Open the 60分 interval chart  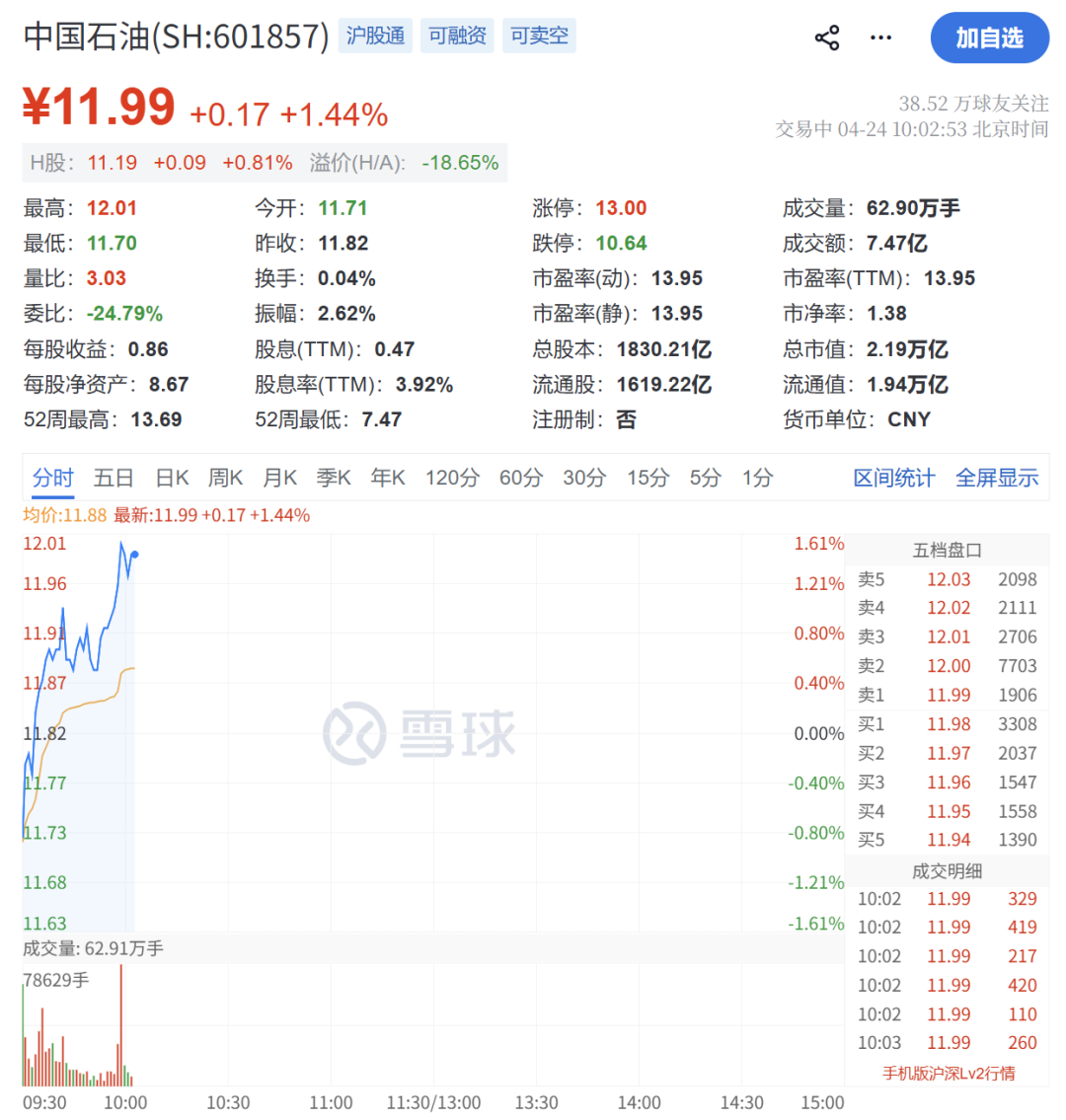click(520, 478)
